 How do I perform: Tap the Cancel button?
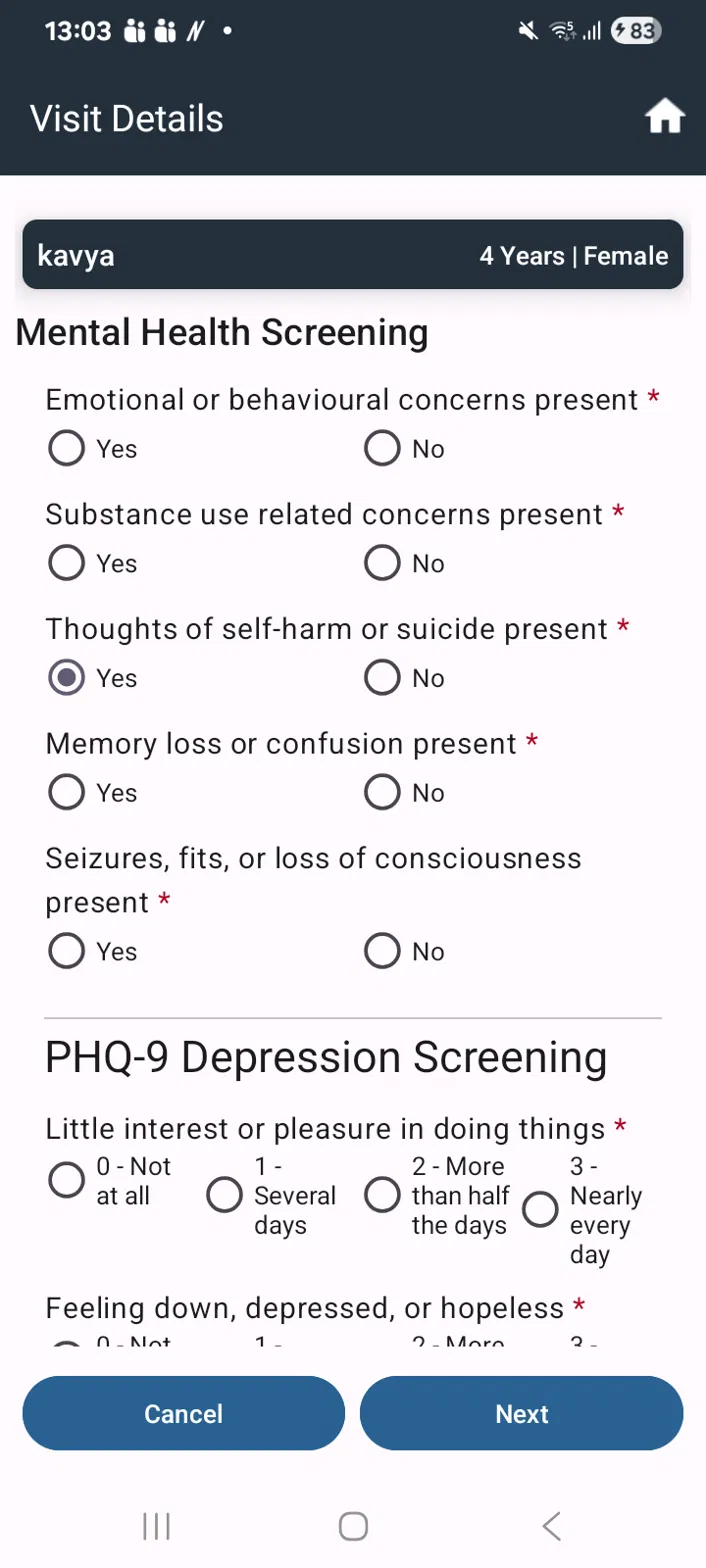[184, 1413]
